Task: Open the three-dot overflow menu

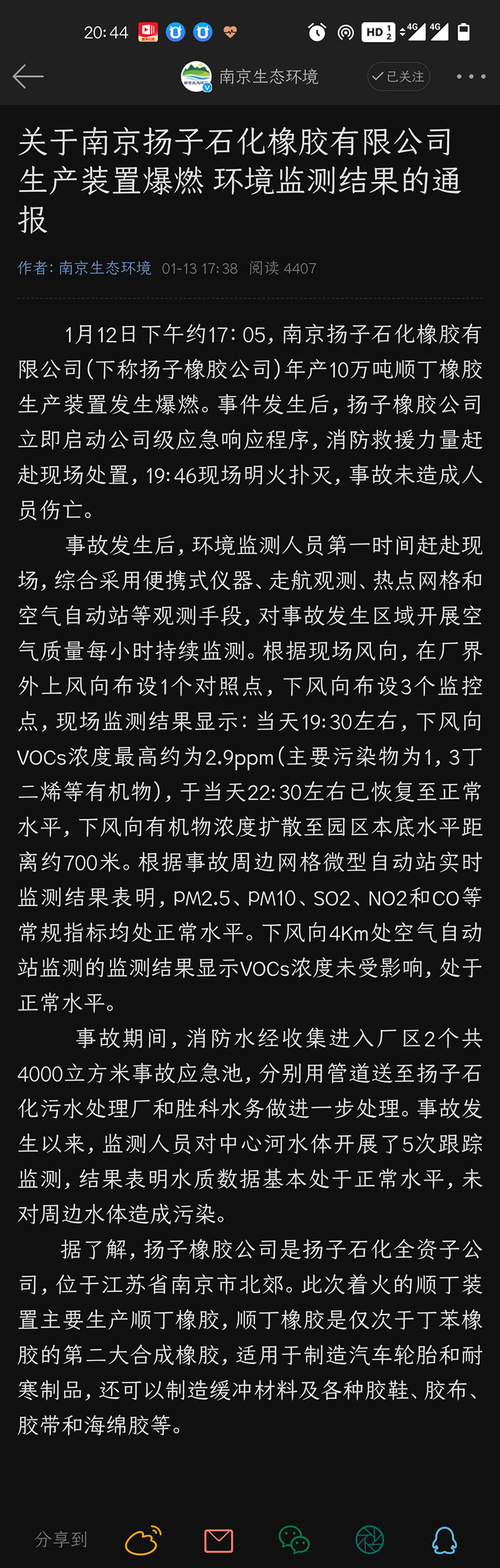Action: 471,76
